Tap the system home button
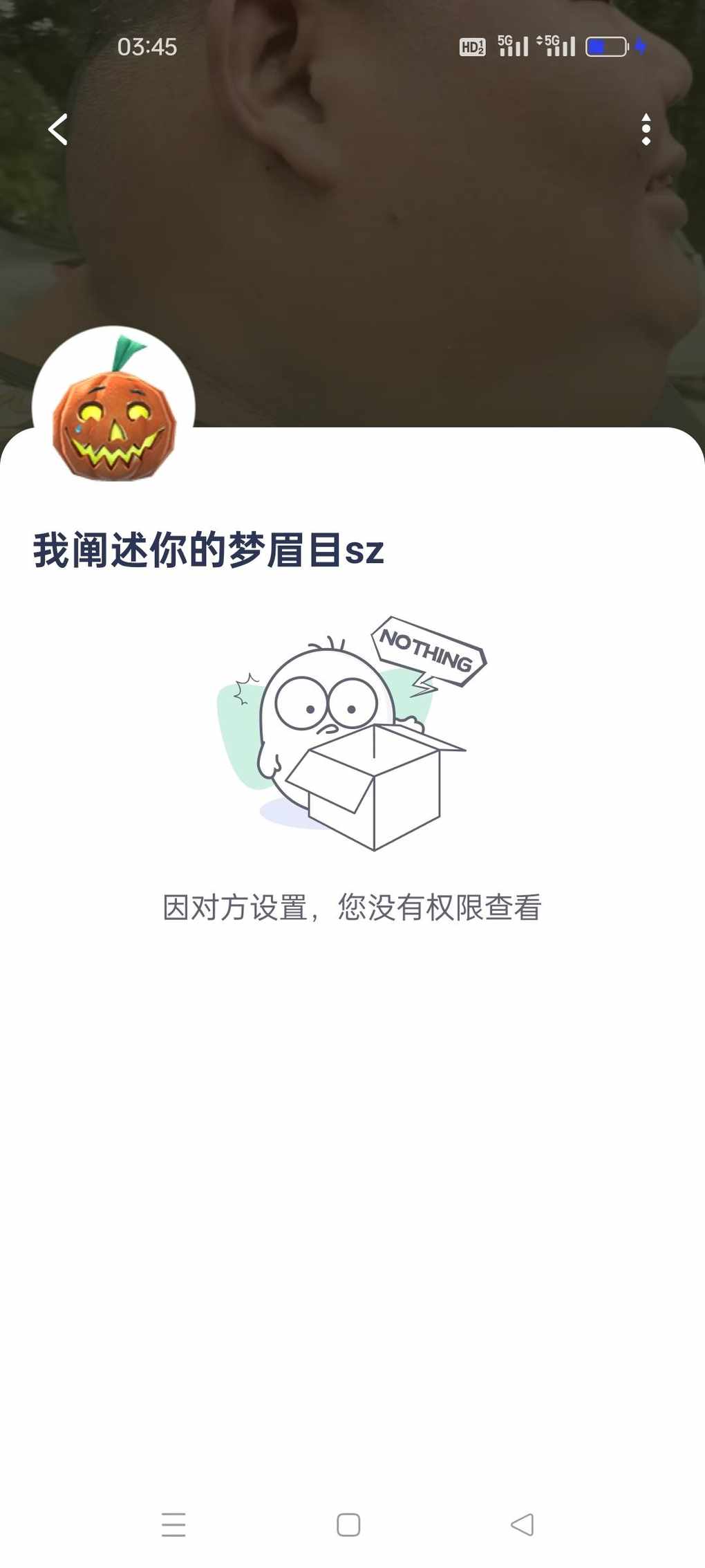705x1568 pixels. pyautogui.click(x=348, y=1524)
